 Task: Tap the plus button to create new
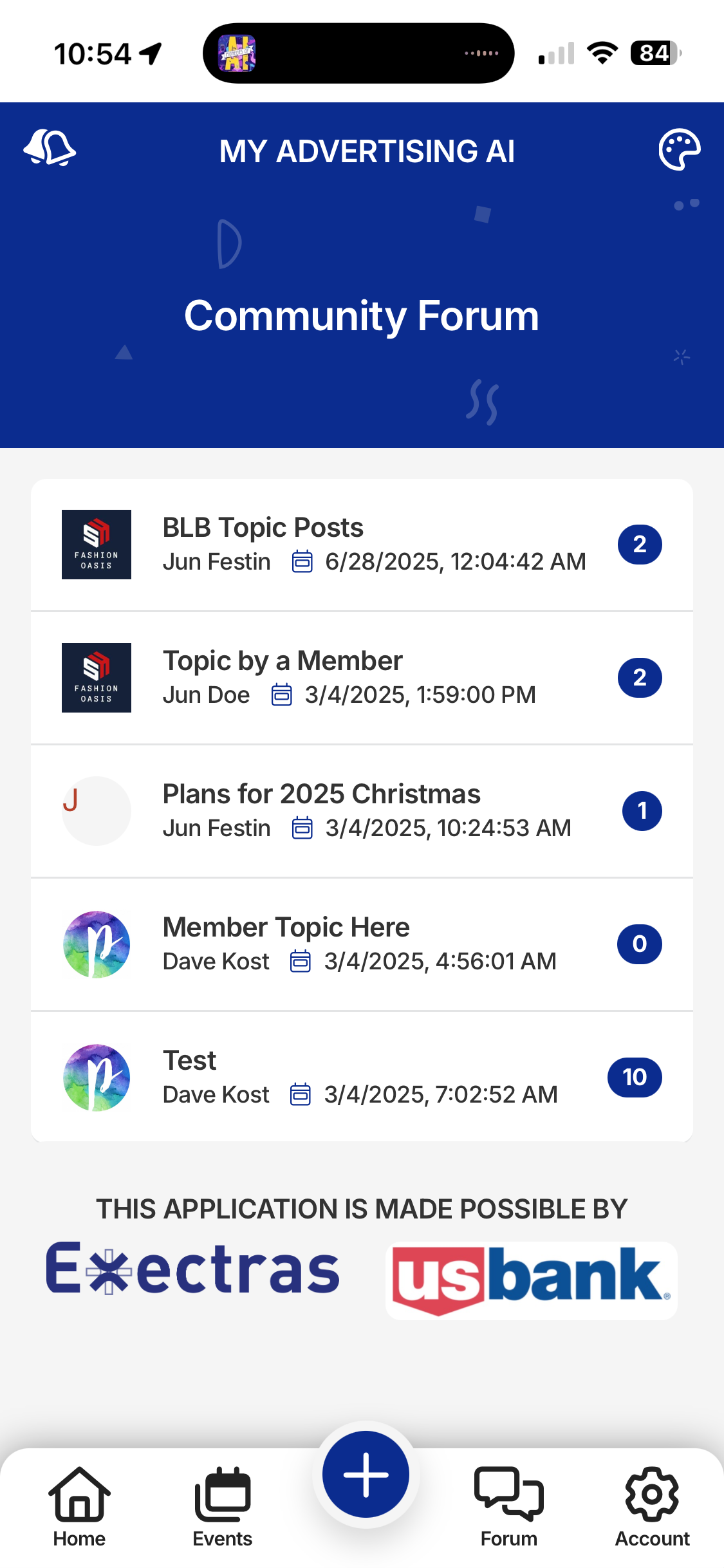click(366, 1474)
